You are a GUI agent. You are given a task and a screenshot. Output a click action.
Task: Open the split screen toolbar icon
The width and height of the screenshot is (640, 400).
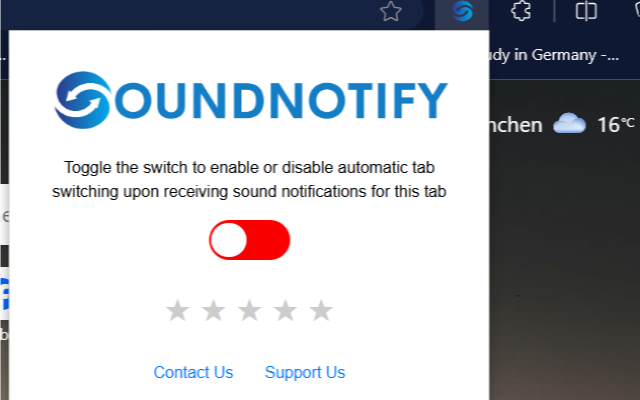click(587, 12)
